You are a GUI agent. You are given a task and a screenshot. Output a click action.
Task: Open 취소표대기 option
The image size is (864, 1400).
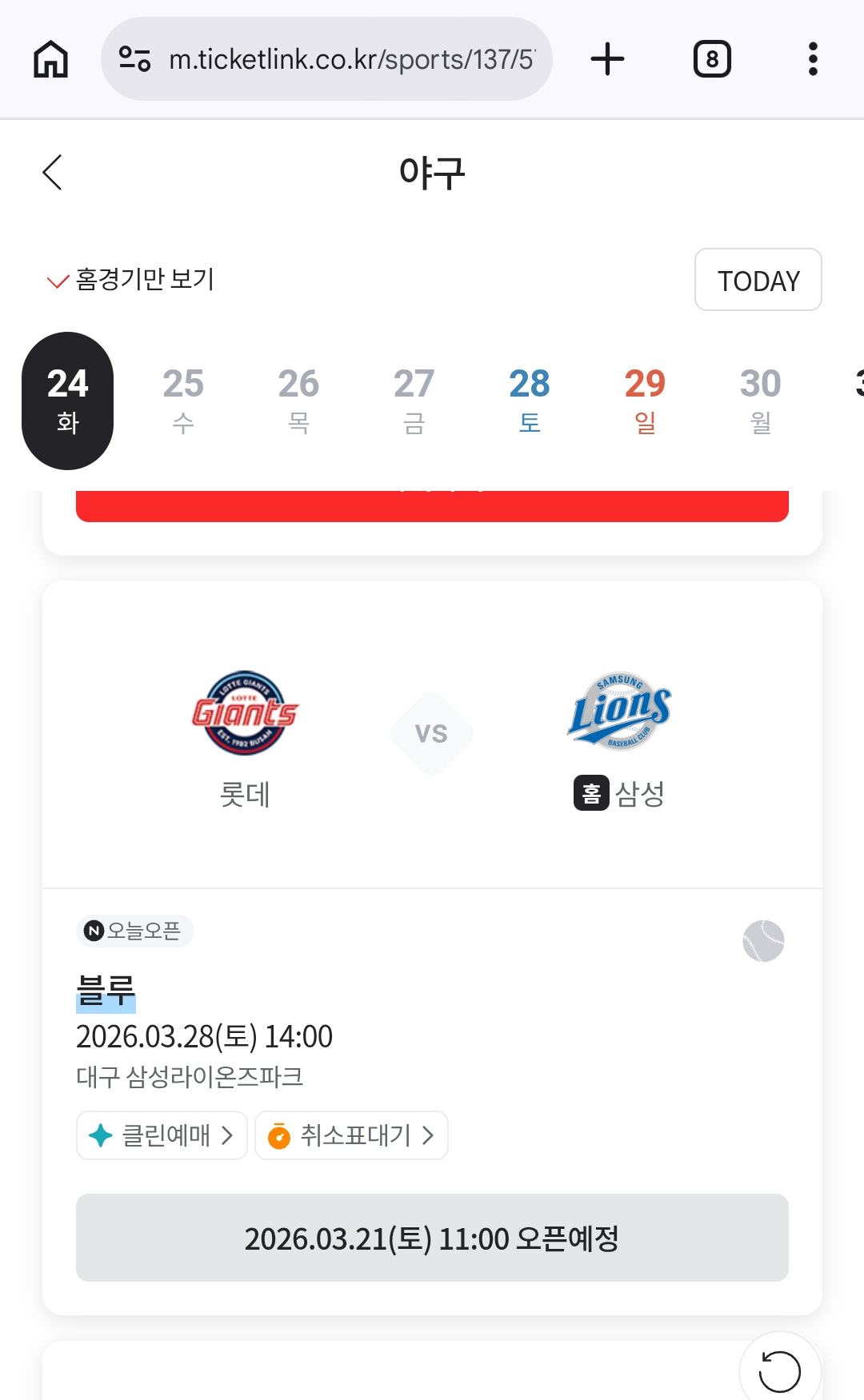(x=351, y=1135)
